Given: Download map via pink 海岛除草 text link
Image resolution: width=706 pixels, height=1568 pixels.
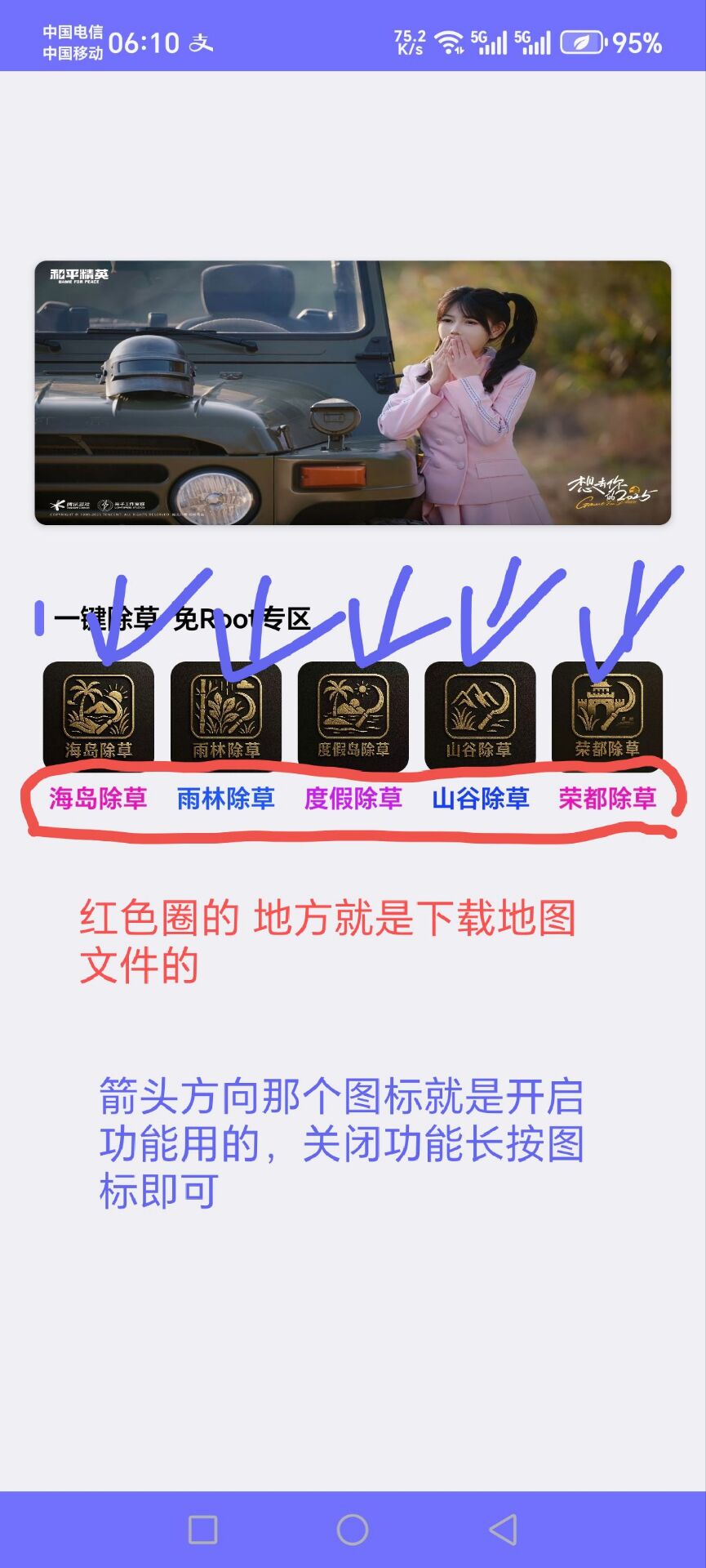Looking at the screenshot, I should [x=98, y=798].
